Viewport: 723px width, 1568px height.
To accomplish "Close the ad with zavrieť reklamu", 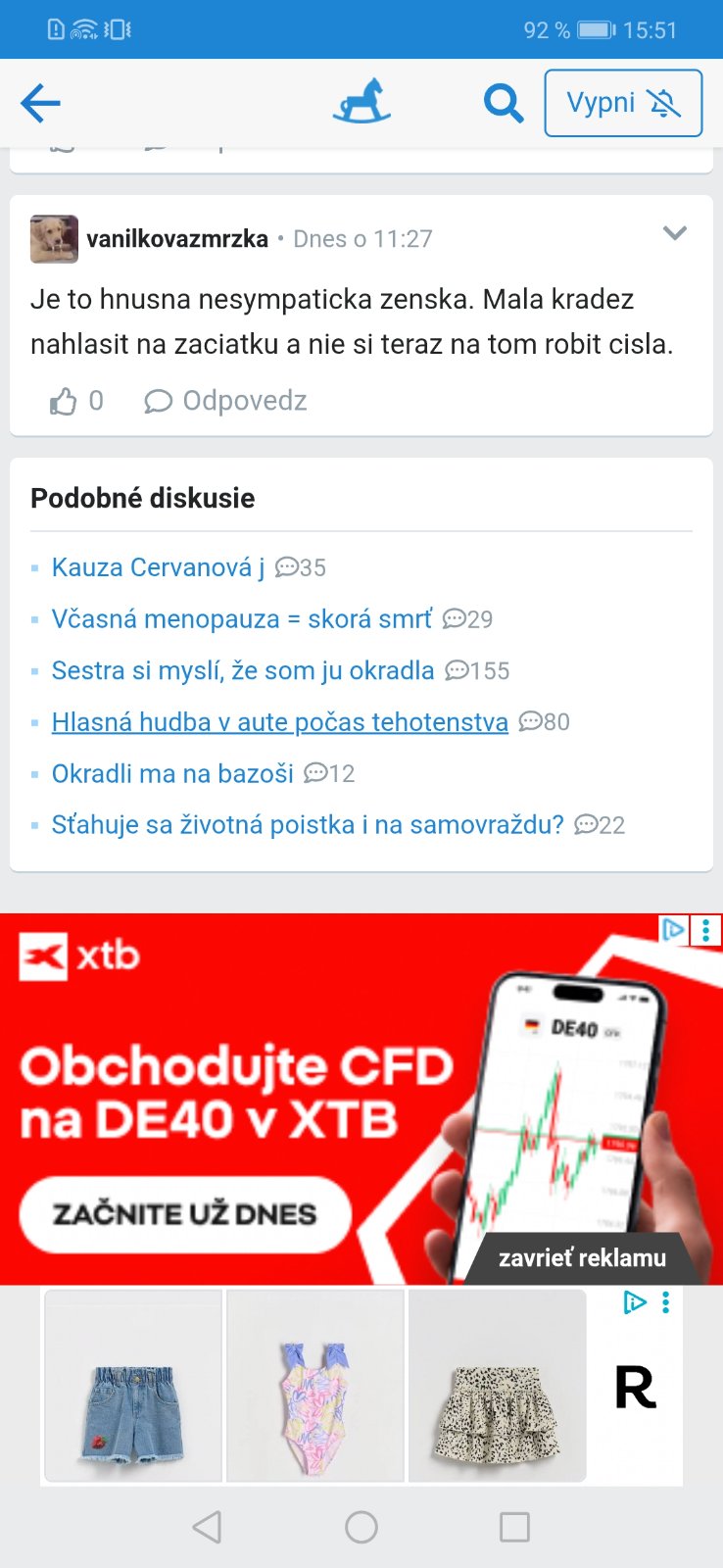I will tap(582, 1258).
